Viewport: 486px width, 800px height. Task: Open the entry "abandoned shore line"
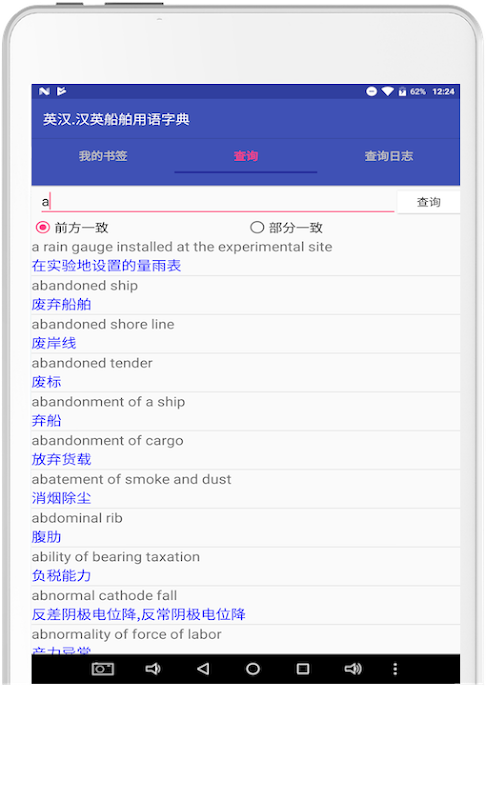pyautogui.click(x=246, y=334)
